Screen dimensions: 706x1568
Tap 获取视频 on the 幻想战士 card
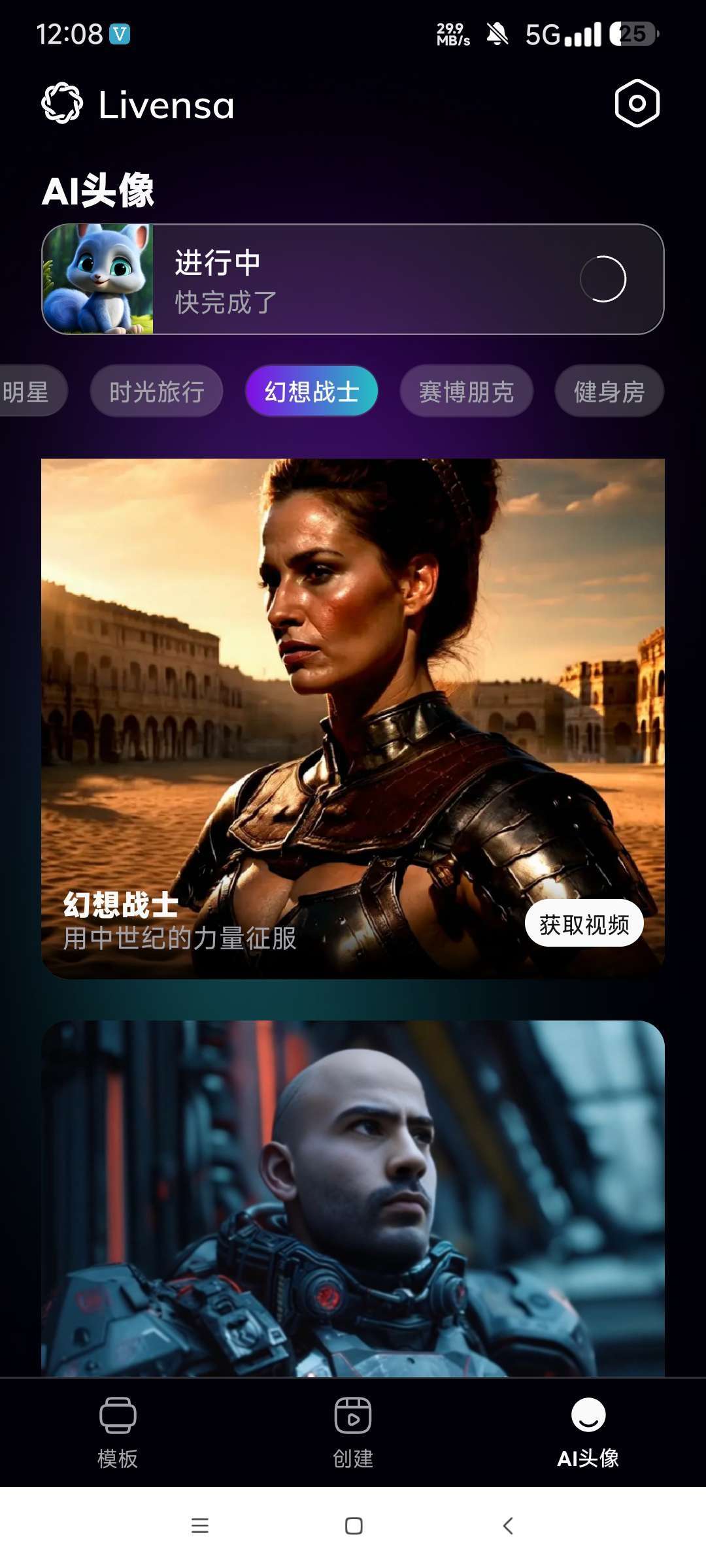[584, 923]
